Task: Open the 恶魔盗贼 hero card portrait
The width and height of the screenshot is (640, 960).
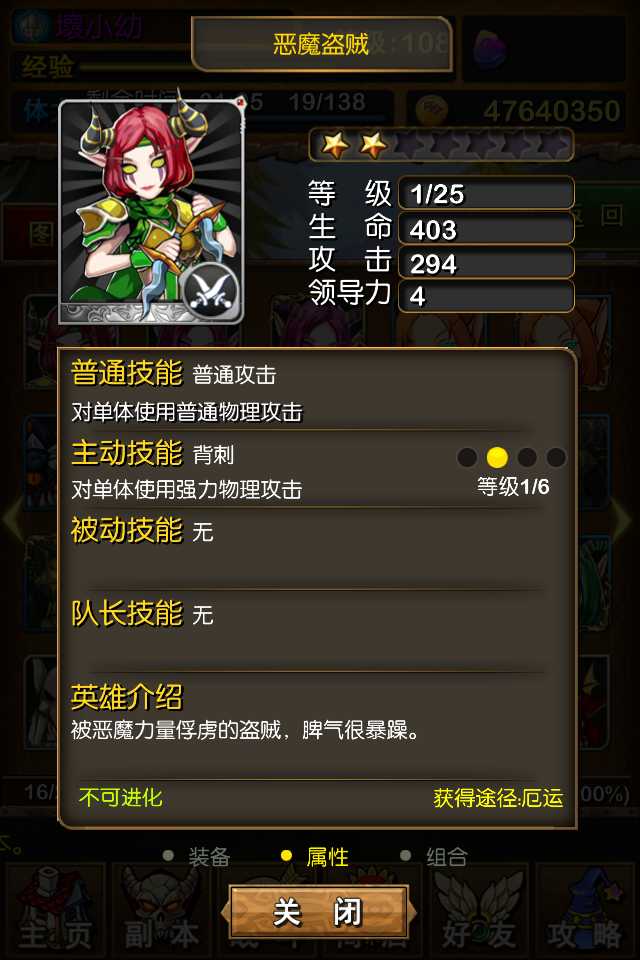Action: pos(151,210)
